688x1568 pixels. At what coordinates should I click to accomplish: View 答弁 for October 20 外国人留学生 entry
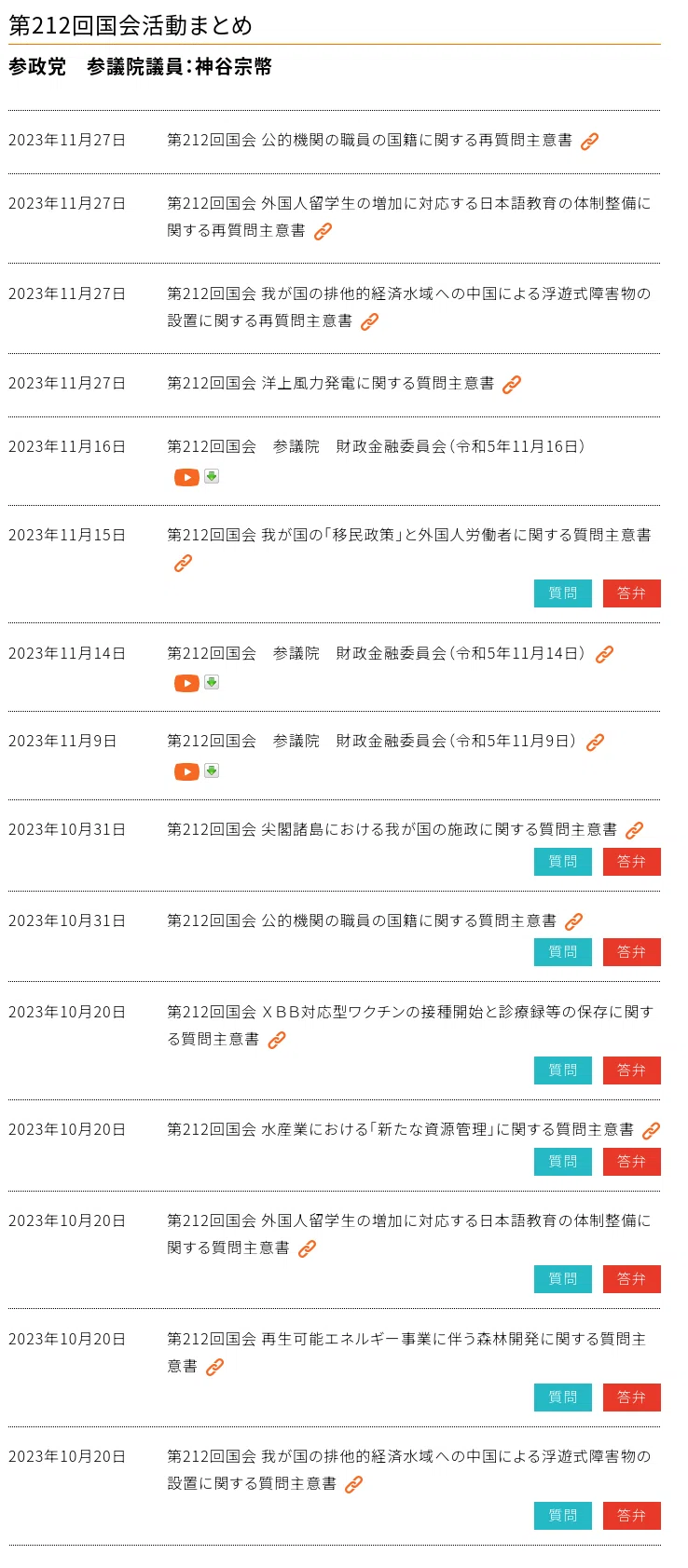[x=632, y=1279]
